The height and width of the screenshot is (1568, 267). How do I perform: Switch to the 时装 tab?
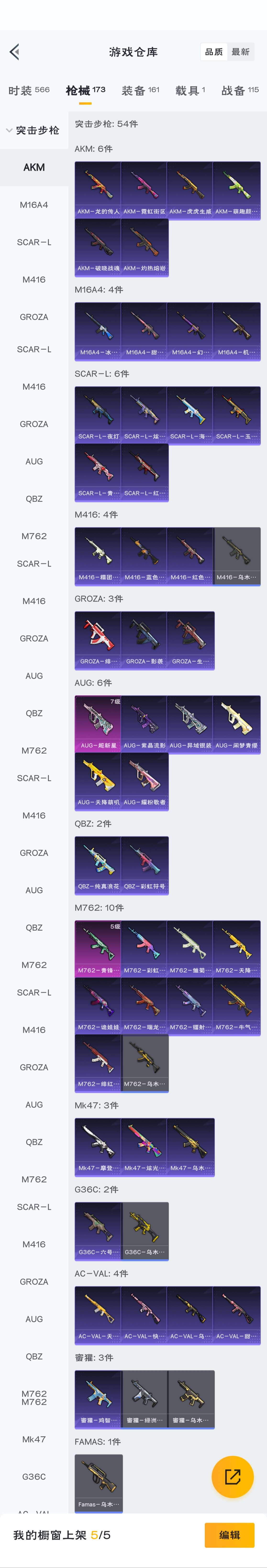pos(28,90)
